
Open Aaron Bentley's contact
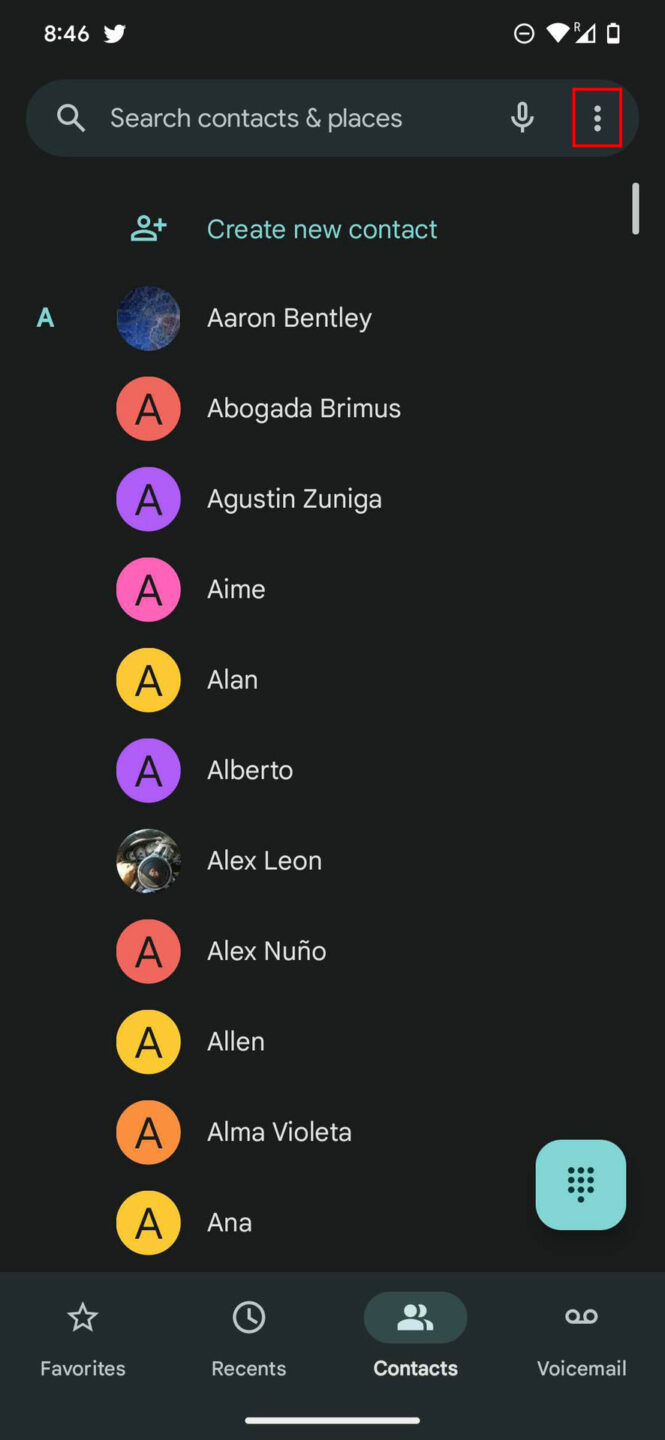[289, 318]
